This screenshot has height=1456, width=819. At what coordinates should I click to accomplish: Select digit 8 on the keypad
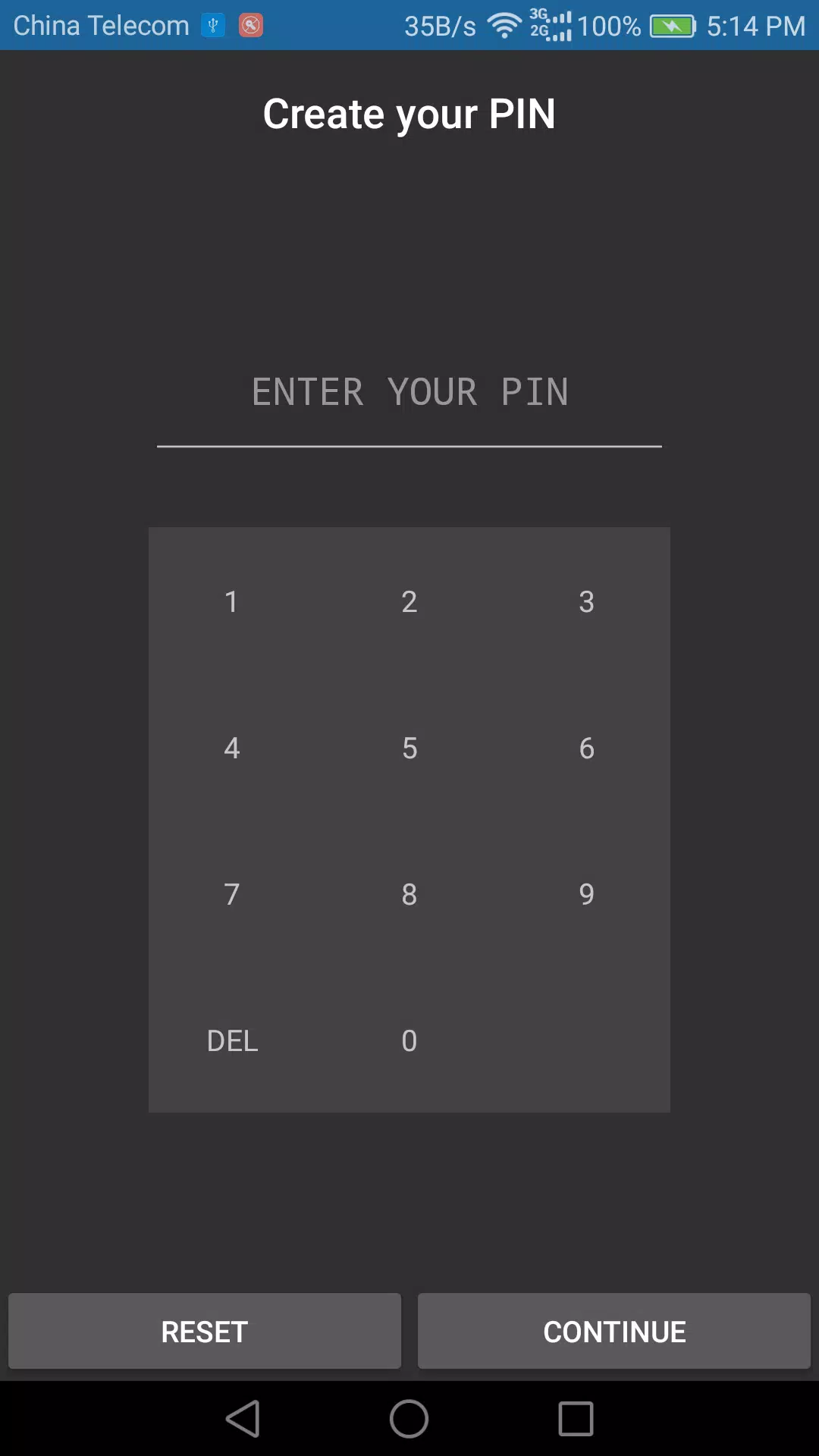point(409,894)
